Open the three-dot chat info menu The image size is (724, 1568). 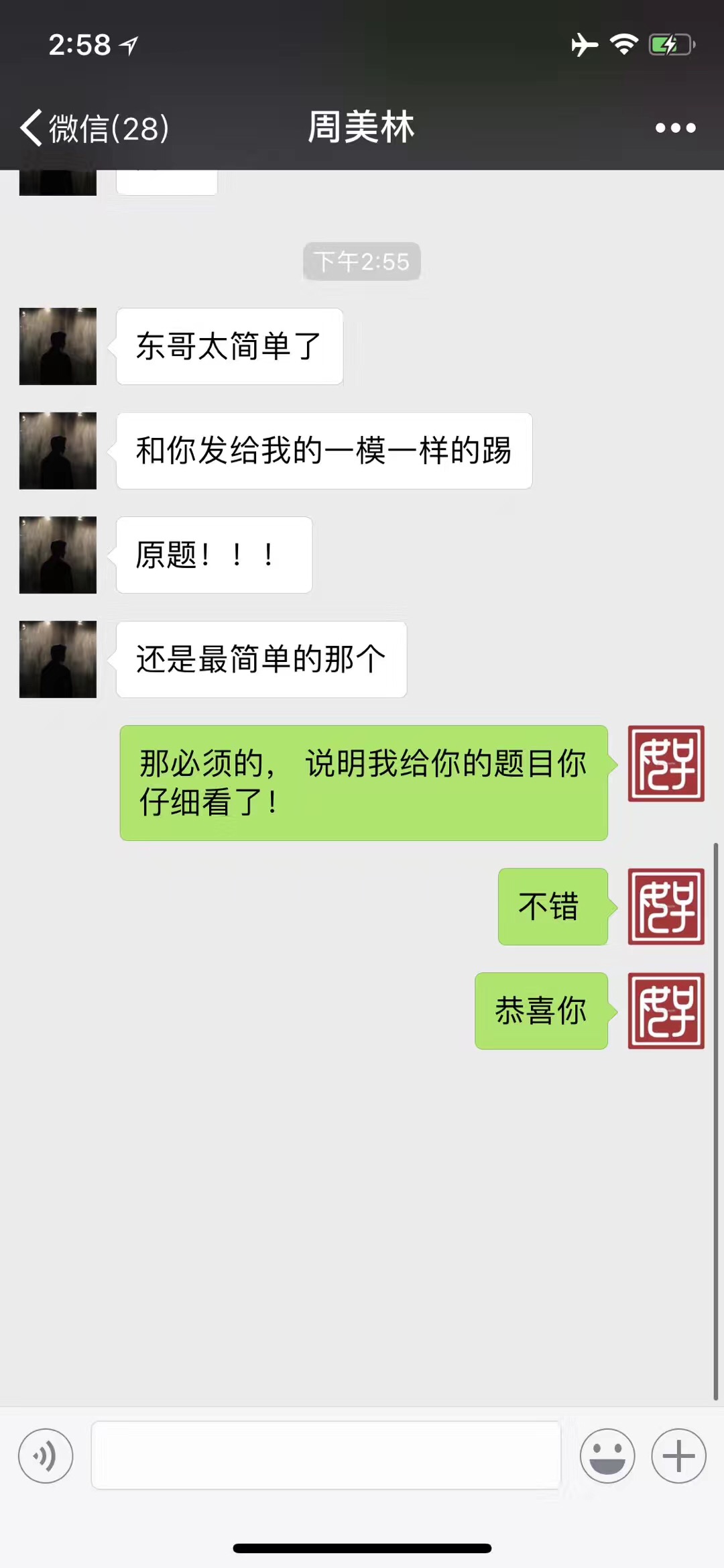click(x=675, y=127)
